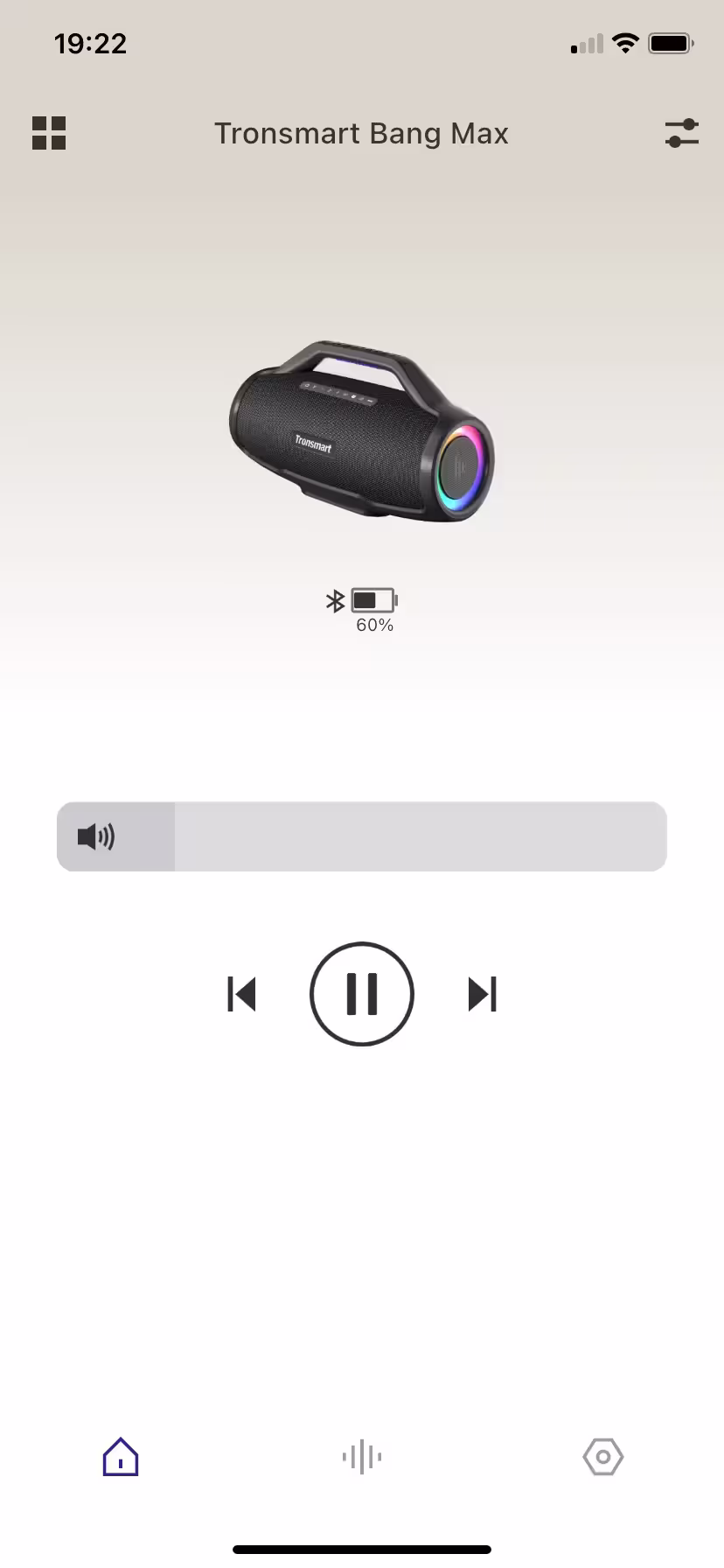Skip to the next track
The width and height of the screenshot is (724, 1568).
point(483,994)
